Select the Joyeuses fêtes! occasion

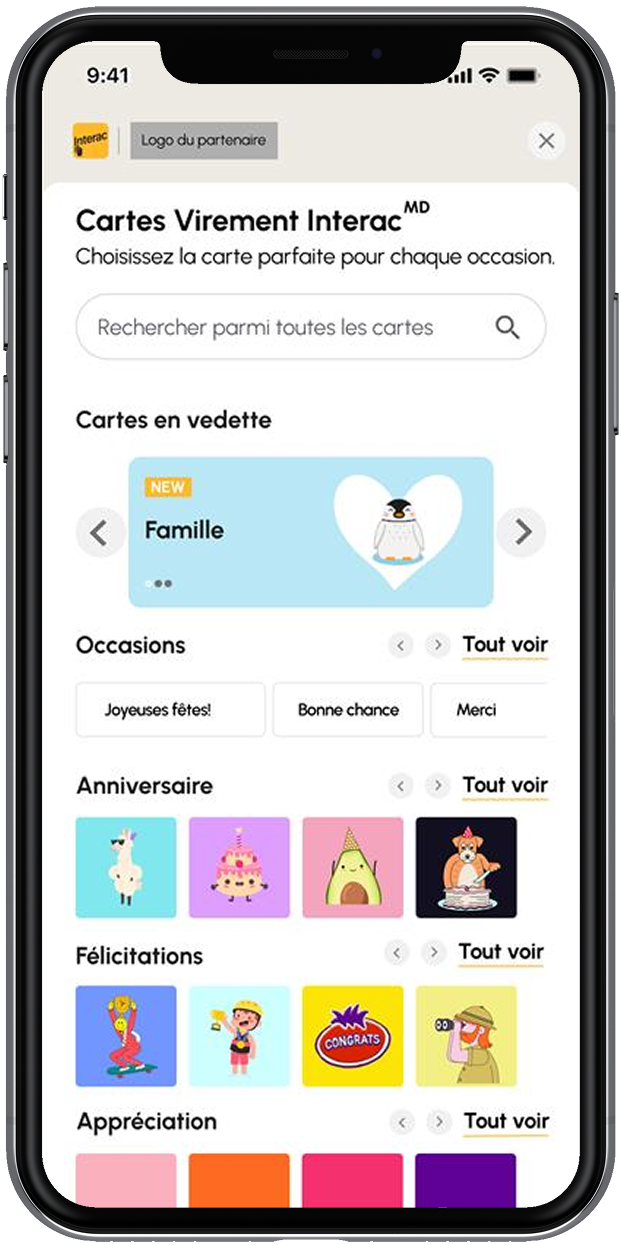(x=170, y=710)
